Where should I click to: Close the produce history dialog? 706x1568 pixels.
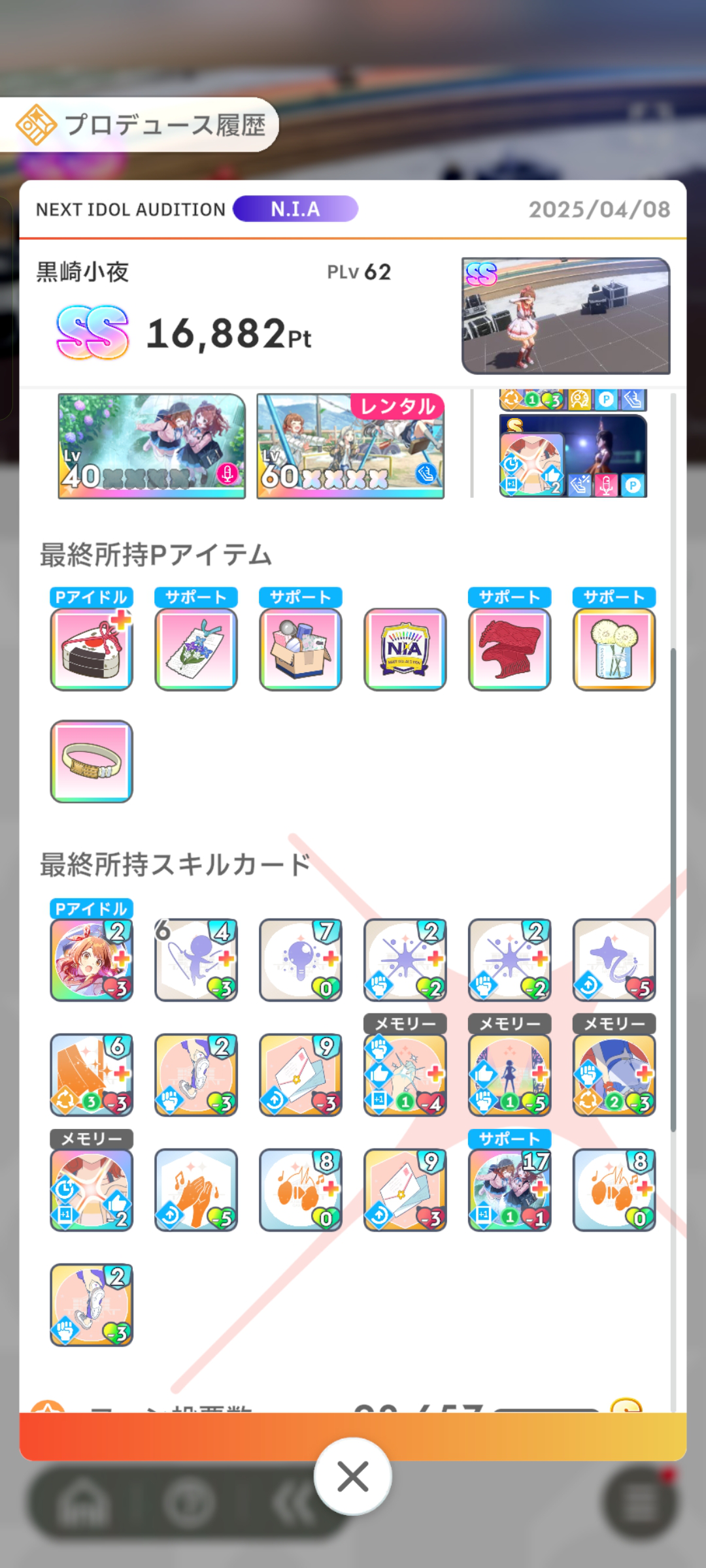click(352, 1477)
